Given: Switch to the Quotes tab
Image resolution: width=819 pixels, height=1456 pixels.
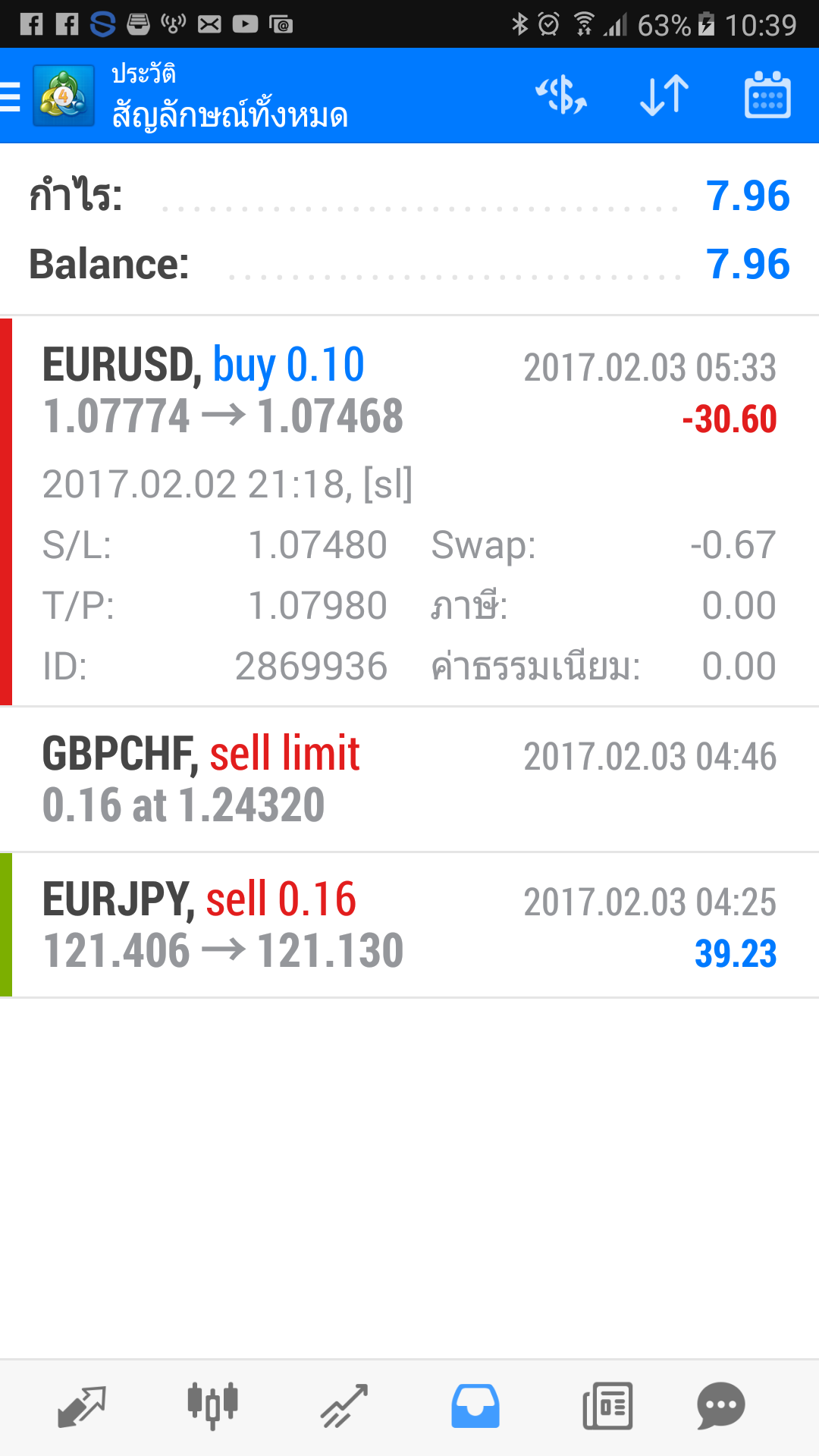Looking at the screenshot, I should (x=82, y=1407).
